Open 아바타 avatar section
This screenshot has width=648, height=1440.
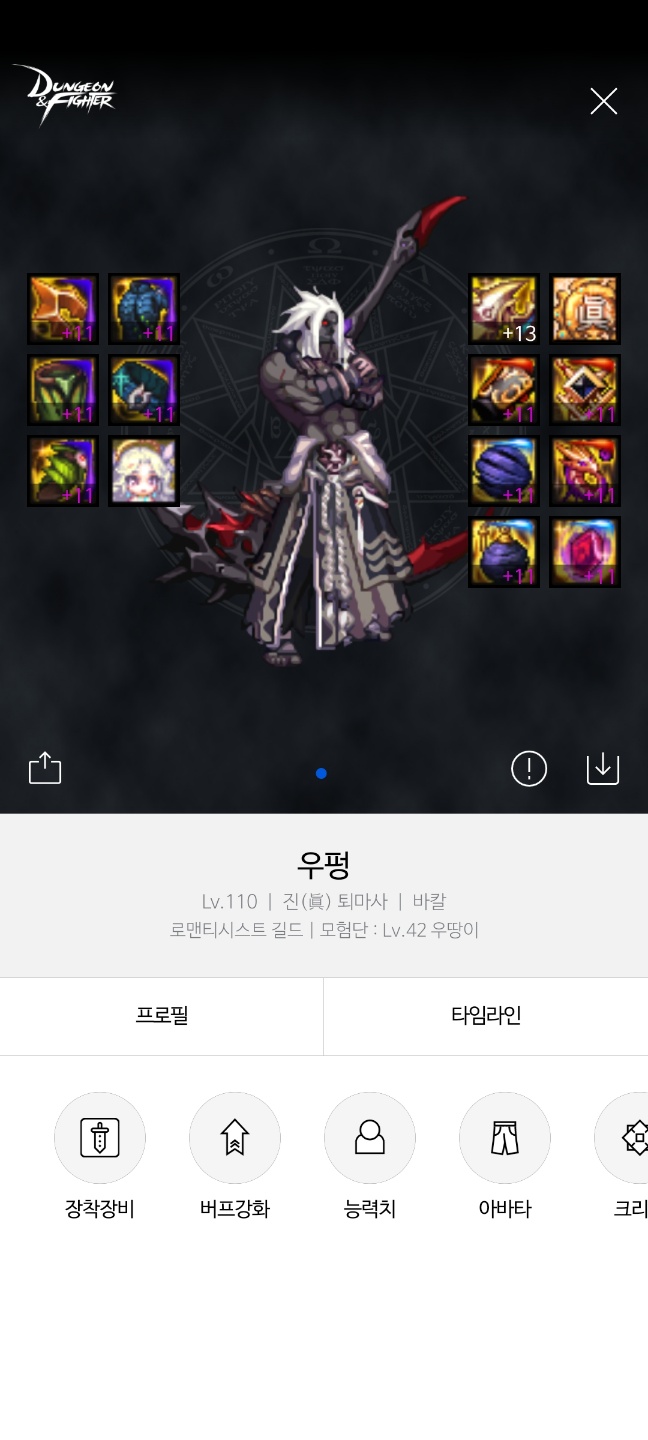(505, 1157)
